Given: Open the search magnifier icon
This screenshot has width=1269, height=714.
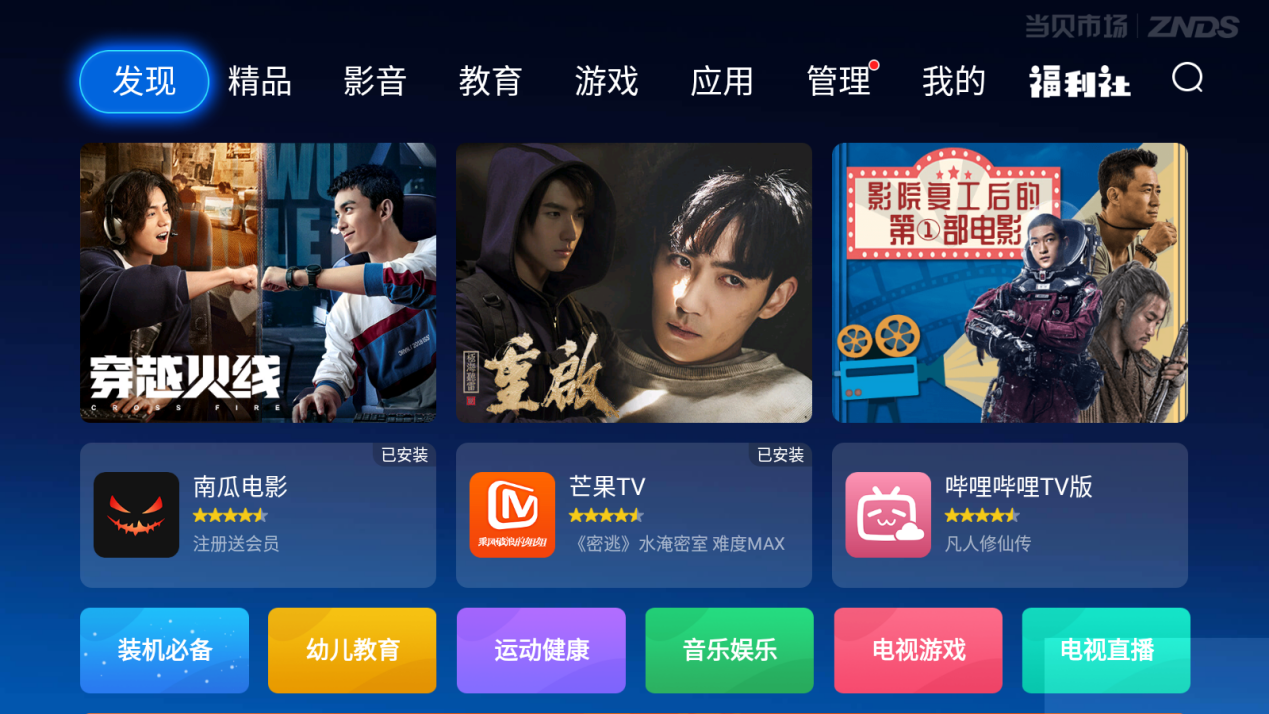Looking at the screenshot, I should pyautogui.click(x=1187, y=78).
